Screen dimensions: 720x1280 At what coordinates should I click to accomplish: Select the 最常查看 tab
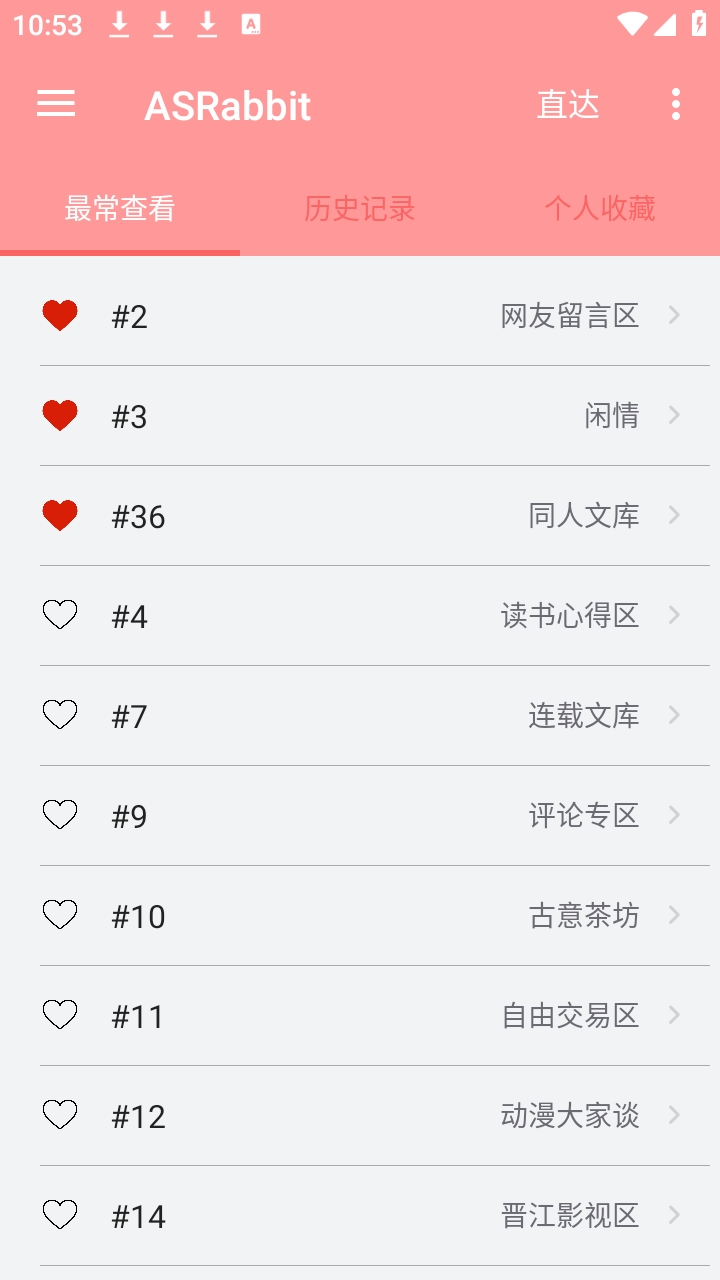click(120, 208)
